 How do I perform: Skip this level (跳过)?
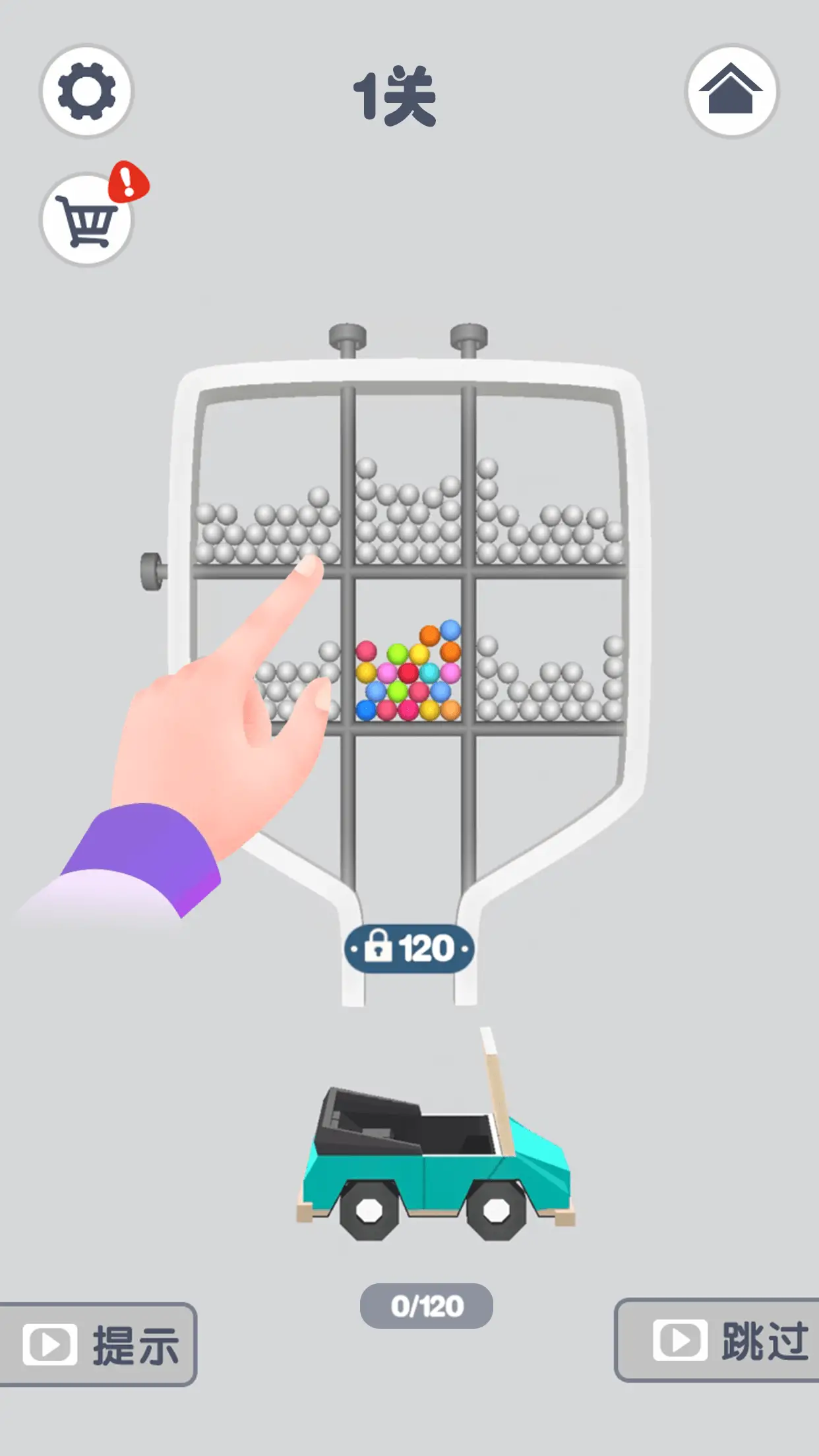(x=719, y=1340)
